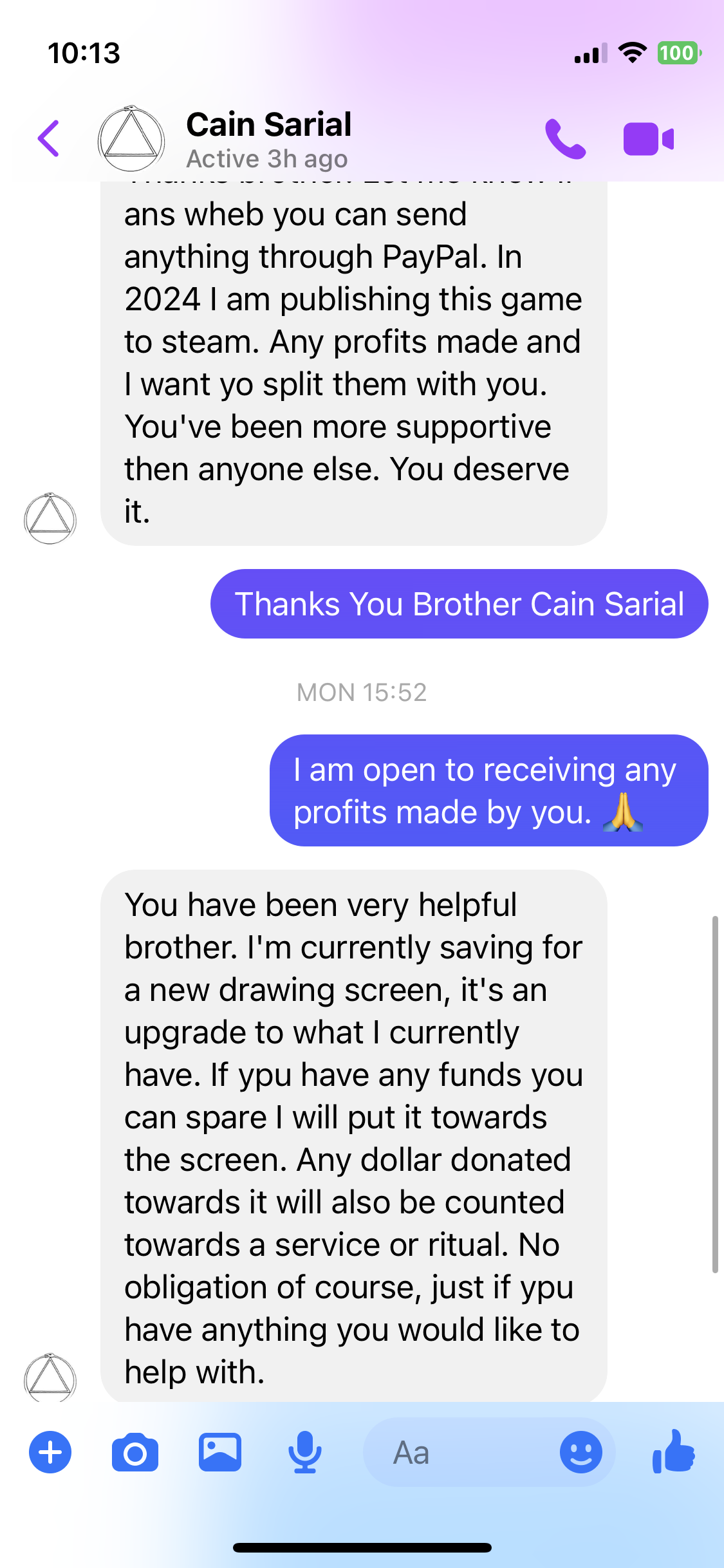Open the plus menu for more actions
724x1568 pixels.
pyautogui.click(x=50, y=1452)
